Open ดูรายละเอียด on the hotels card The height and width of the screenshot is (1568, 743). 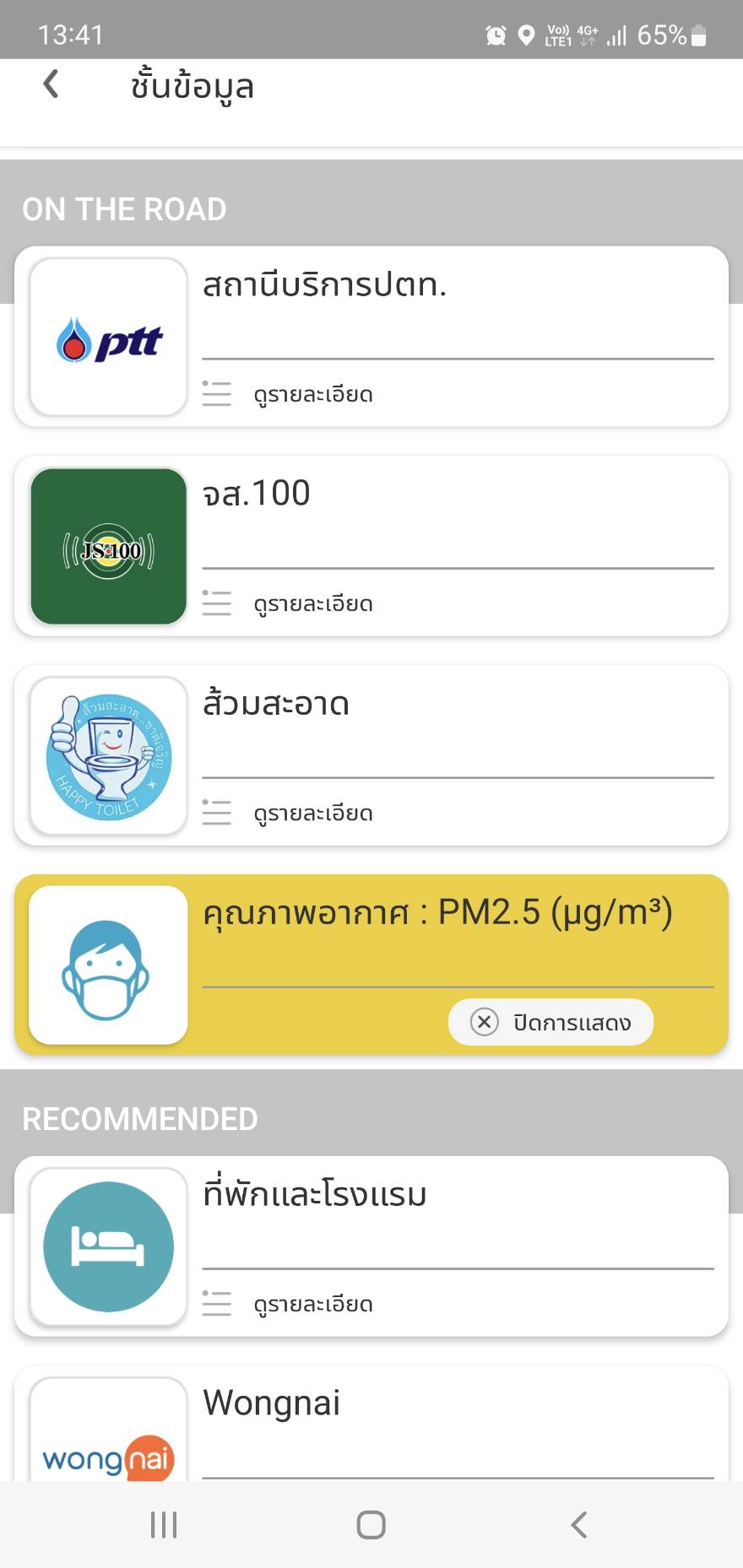pyautogui.click(x=314, y=1303)
